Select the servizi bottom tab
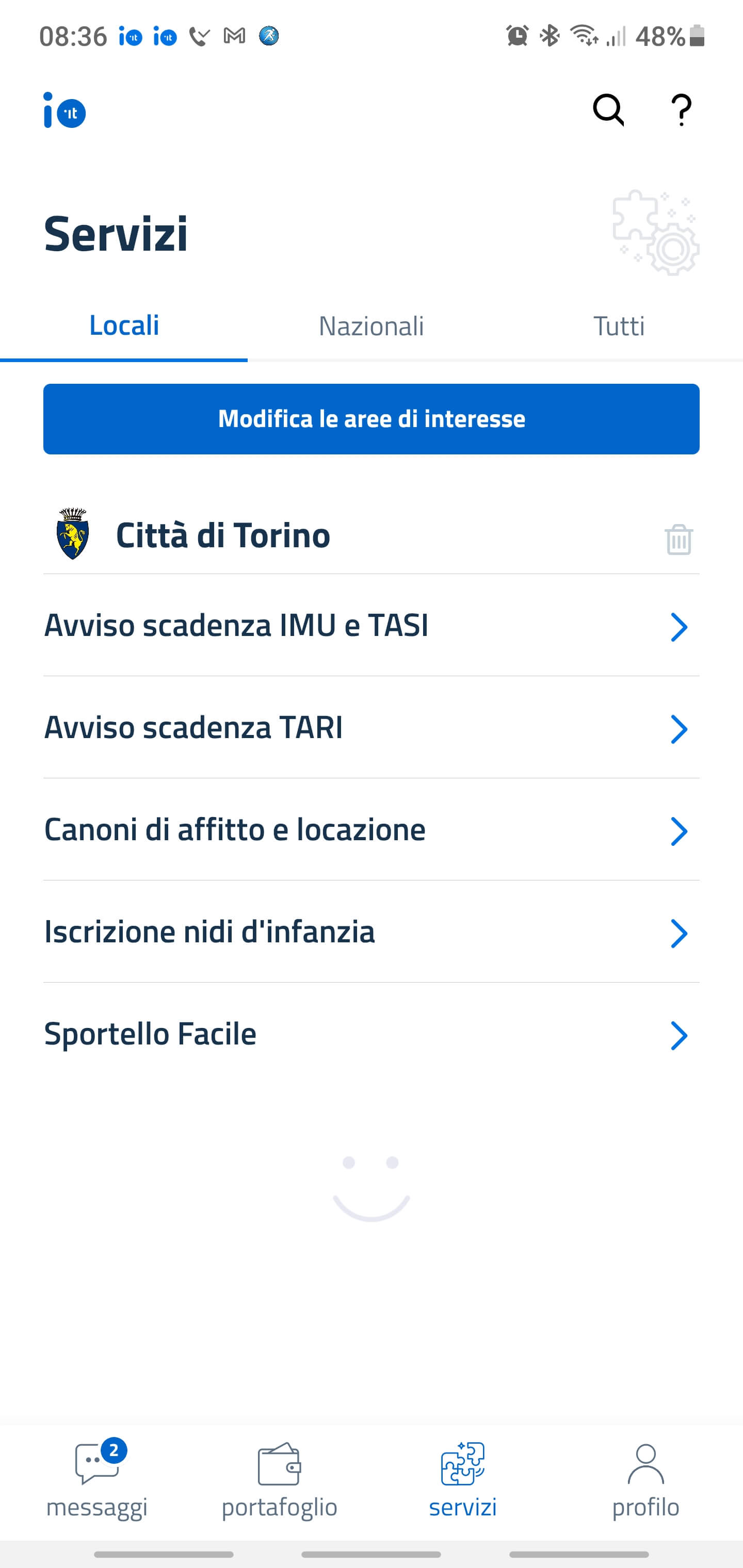743x1568 pixels. 463,1480
